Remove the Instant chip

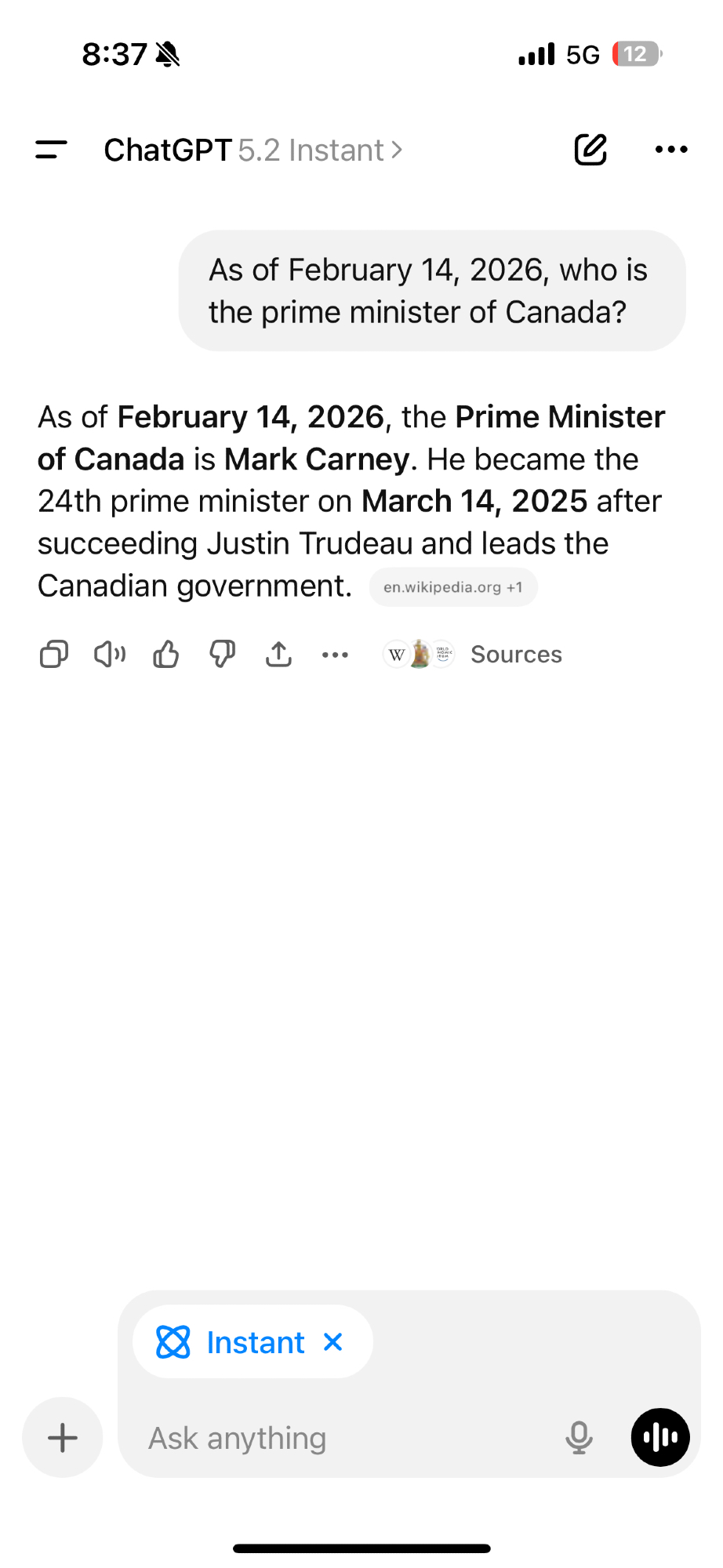click(333, 1342)
